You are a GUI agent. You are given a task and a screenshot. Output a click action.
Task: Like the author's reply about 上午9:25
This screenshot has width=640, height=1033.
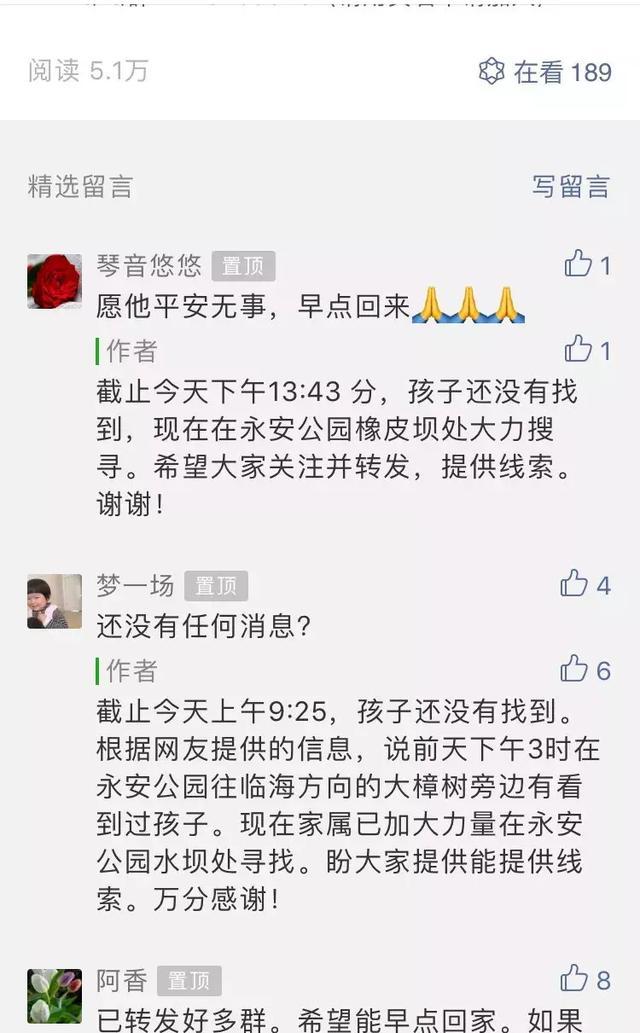[x=575, y=669]
